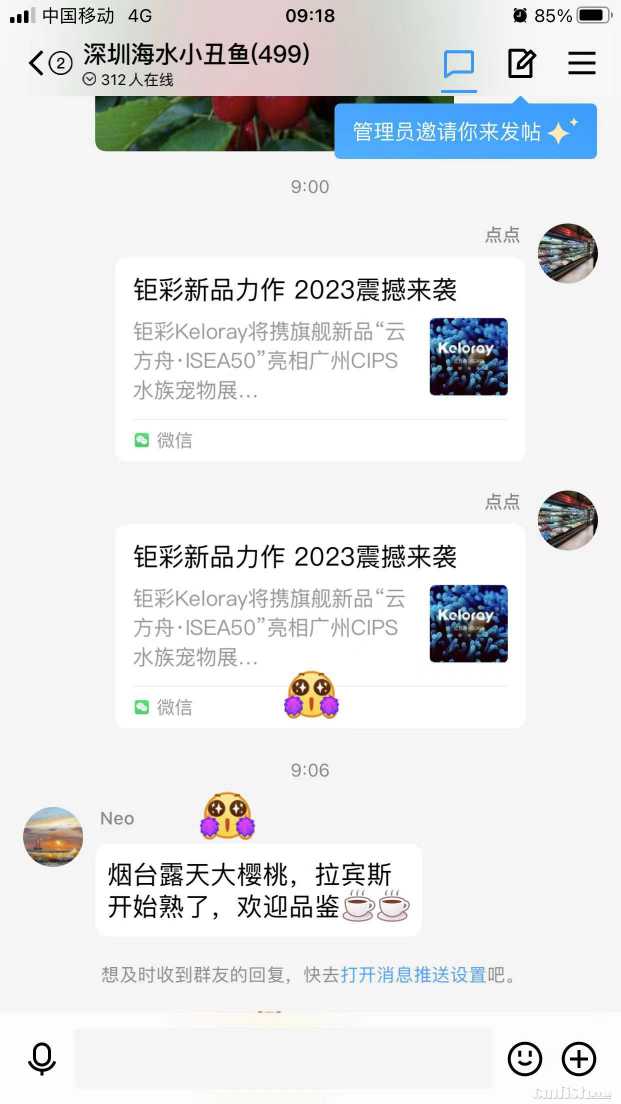This screenshot has height=1104, width=621.
Task: Switch to the chat bubble tab
Action: [x=459, y=64]
